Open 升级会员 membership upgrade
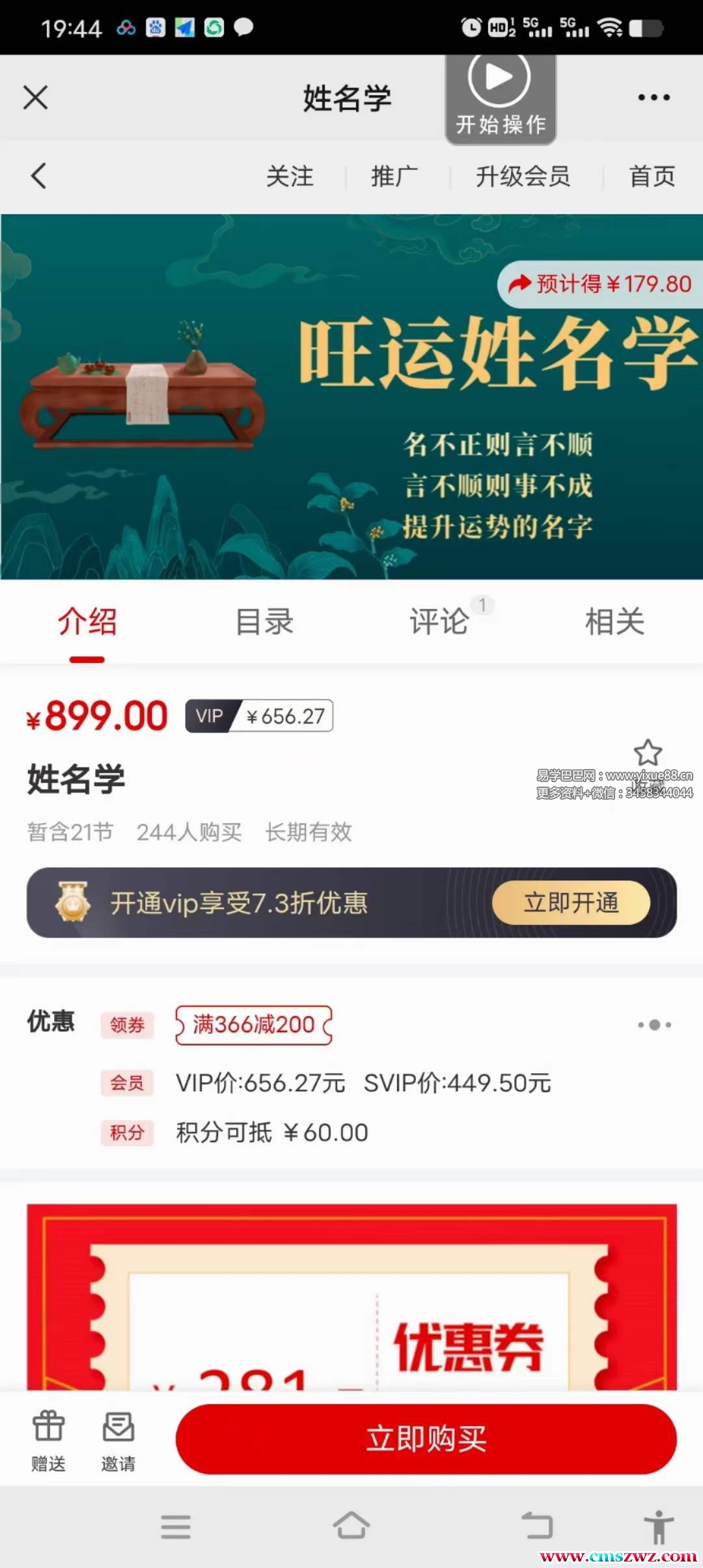This screenshot has height=1568, width=703. coord(523,176)
